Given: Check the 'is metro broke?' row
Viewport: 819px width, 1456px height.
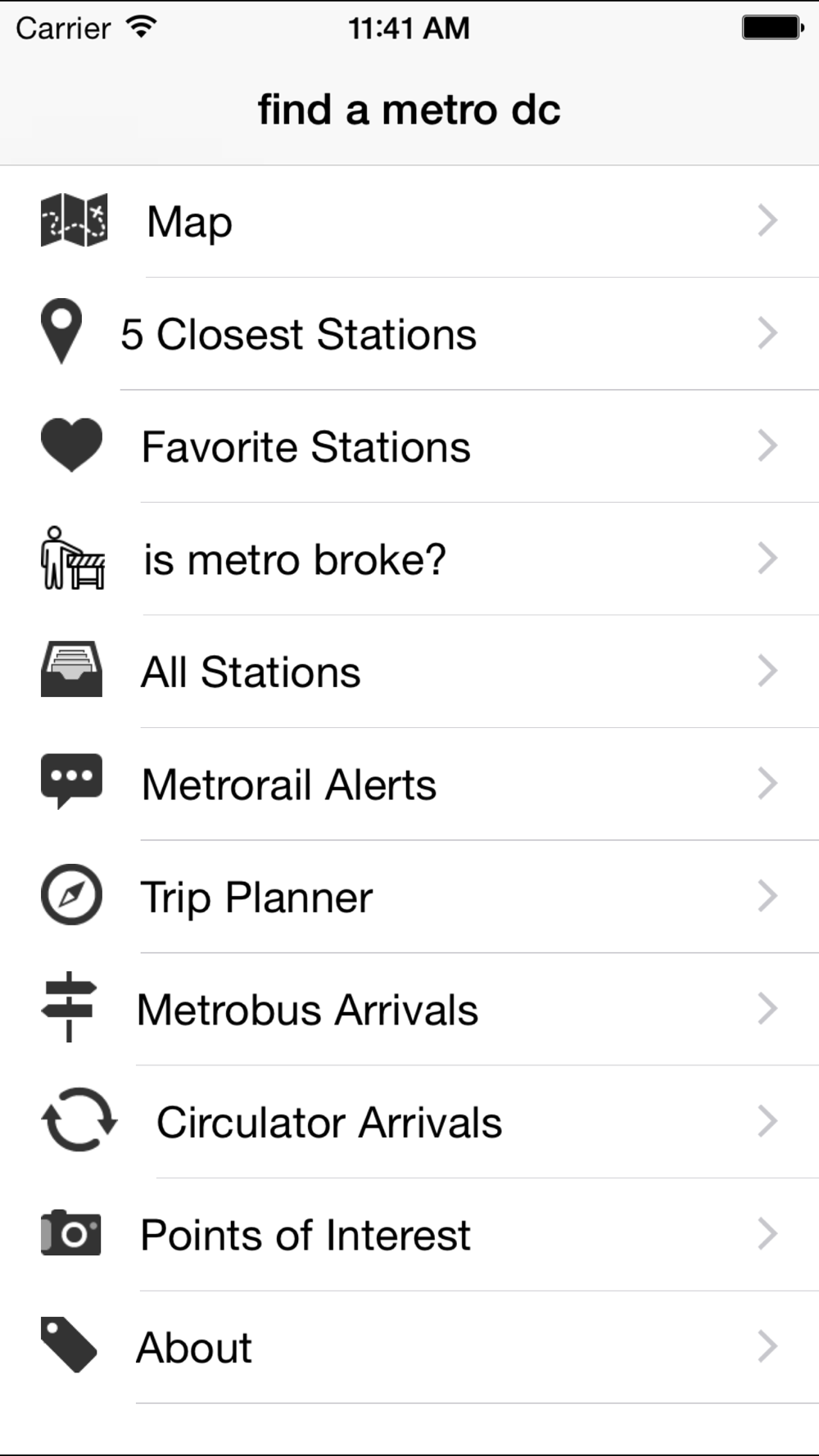Looking at the screenshot, I should pos(409,559).
